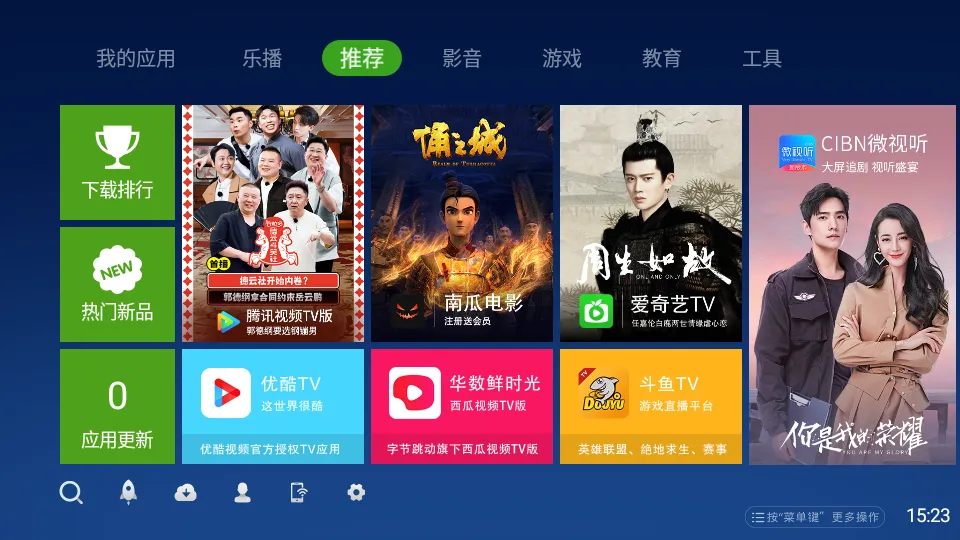Open the phone remote connection icon
Image resolution: width=960 pixels, height=540 pixels.
(298, 492)
